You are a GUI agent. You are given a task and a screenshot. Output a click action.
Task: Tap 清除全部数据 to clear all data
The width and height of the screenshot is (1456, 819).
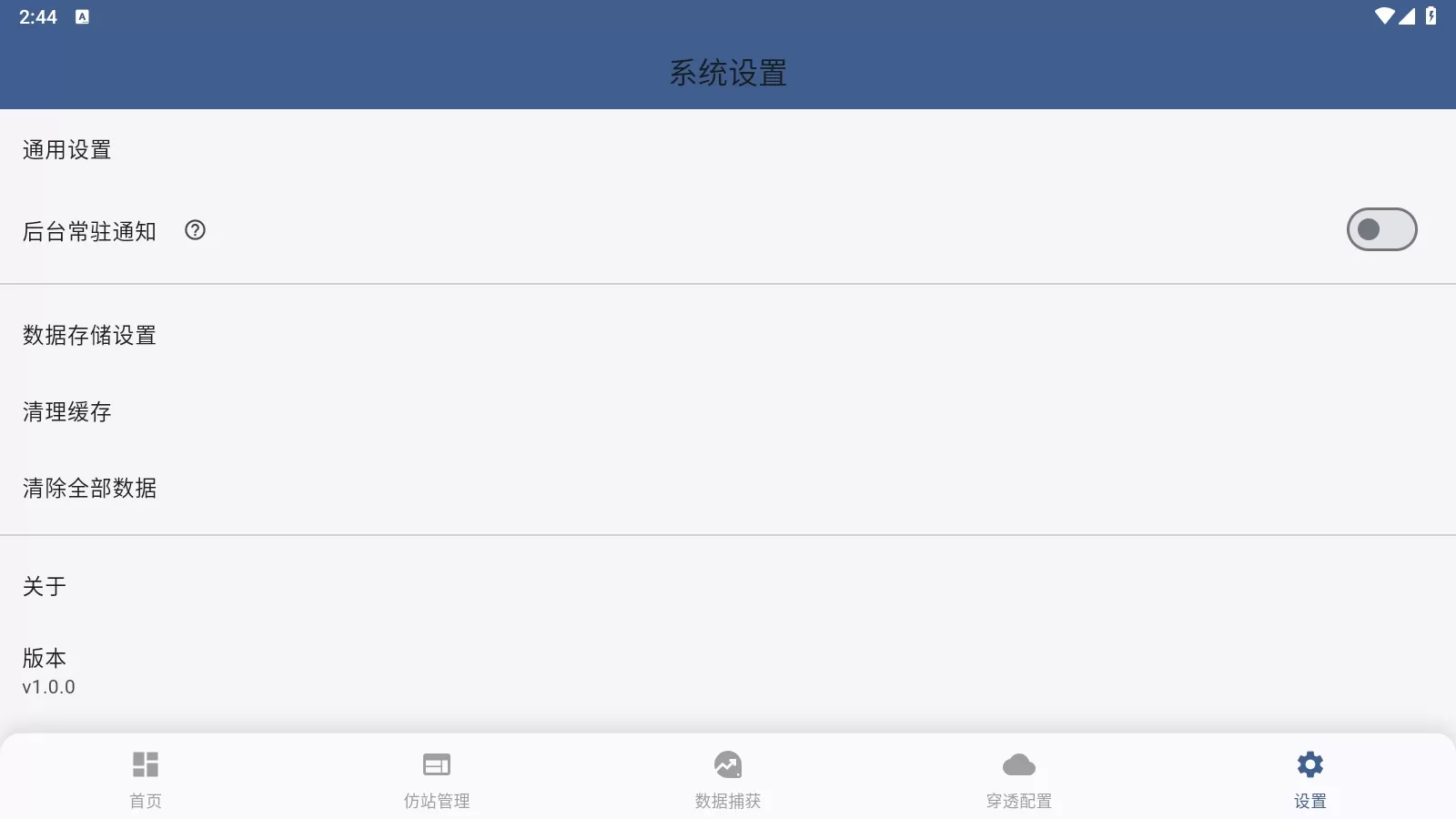click(89, 489)
